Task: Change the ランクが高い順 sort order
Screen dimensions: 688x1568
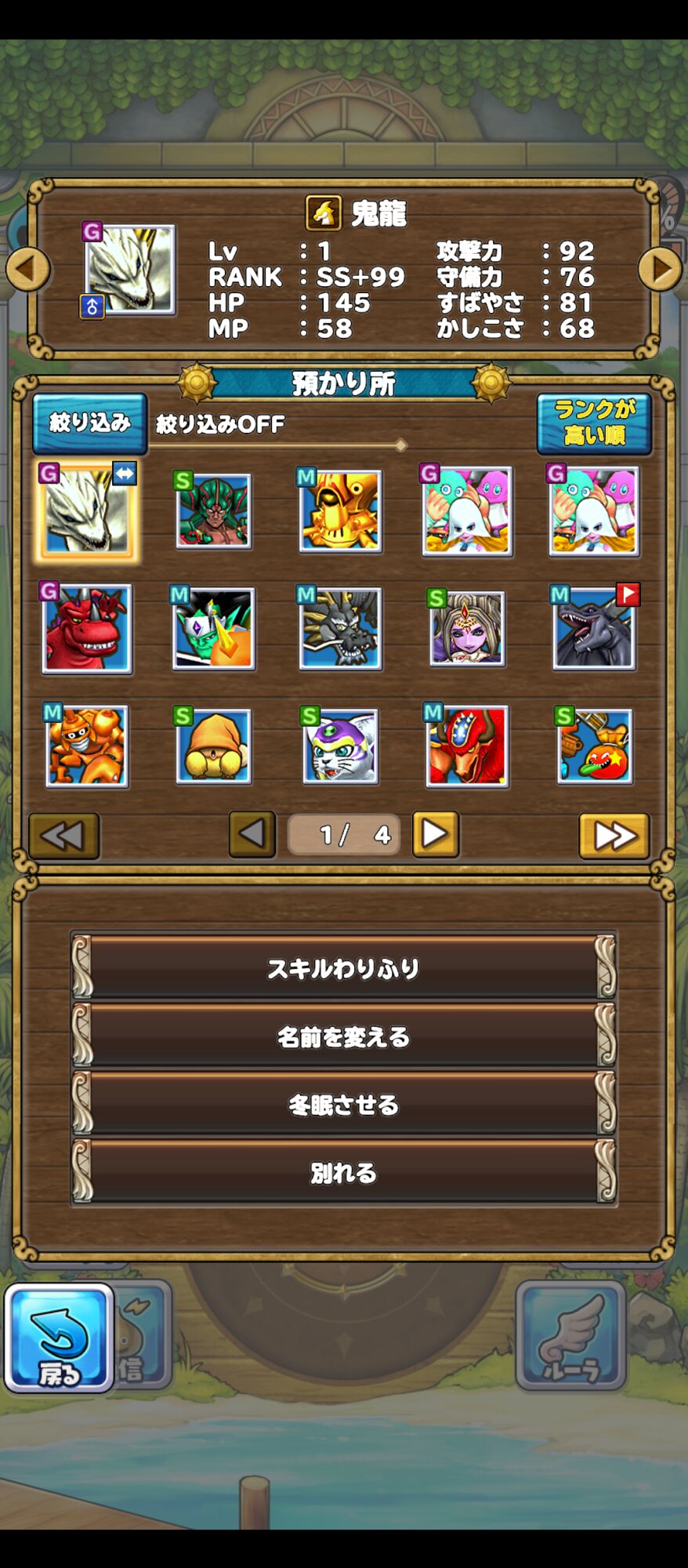Action: point(594,423)
